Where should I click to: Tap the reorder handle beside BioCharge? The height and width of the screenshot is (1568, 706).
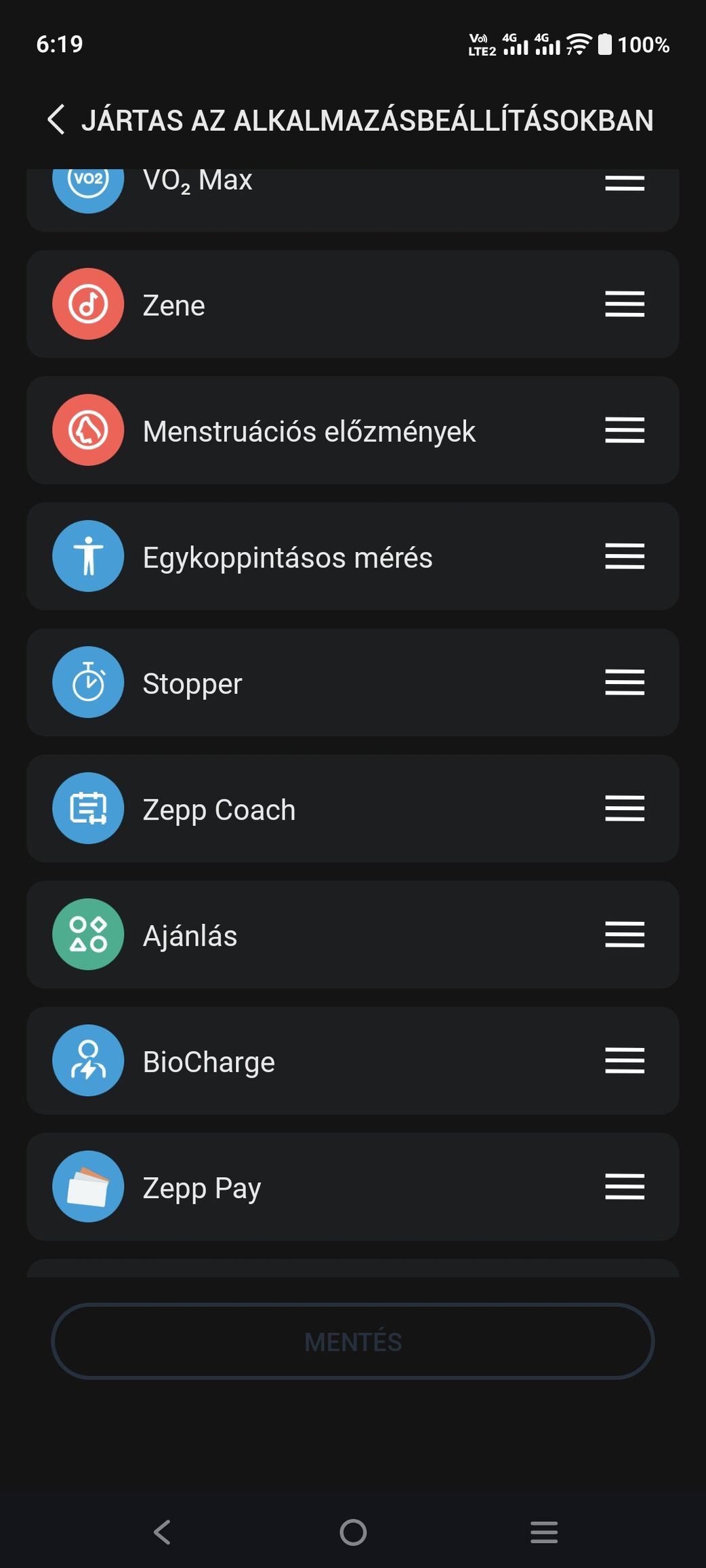click(x=624, y=1061)
